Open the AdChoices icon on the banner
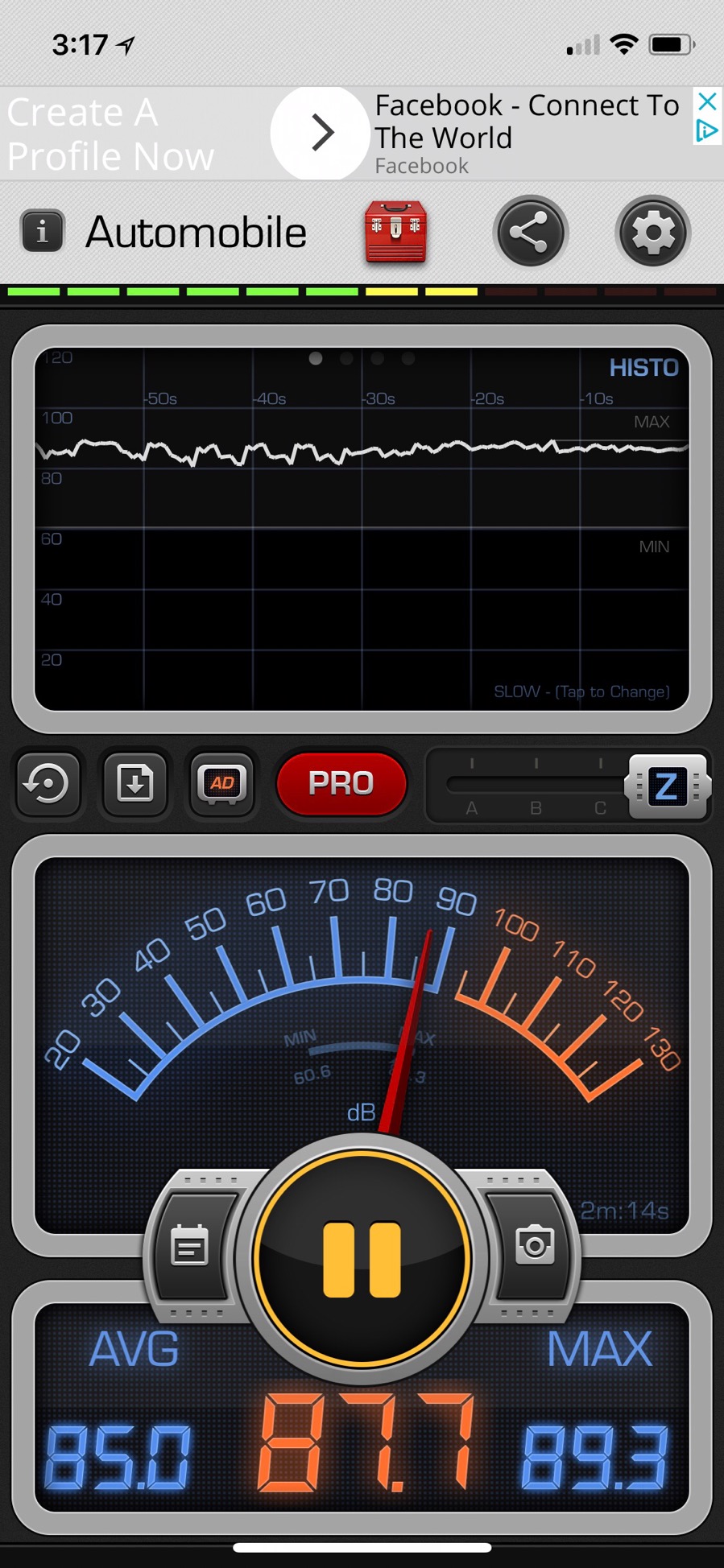Image resolution: width=724 pixels, height=1568 pixels. click(706, 131)
